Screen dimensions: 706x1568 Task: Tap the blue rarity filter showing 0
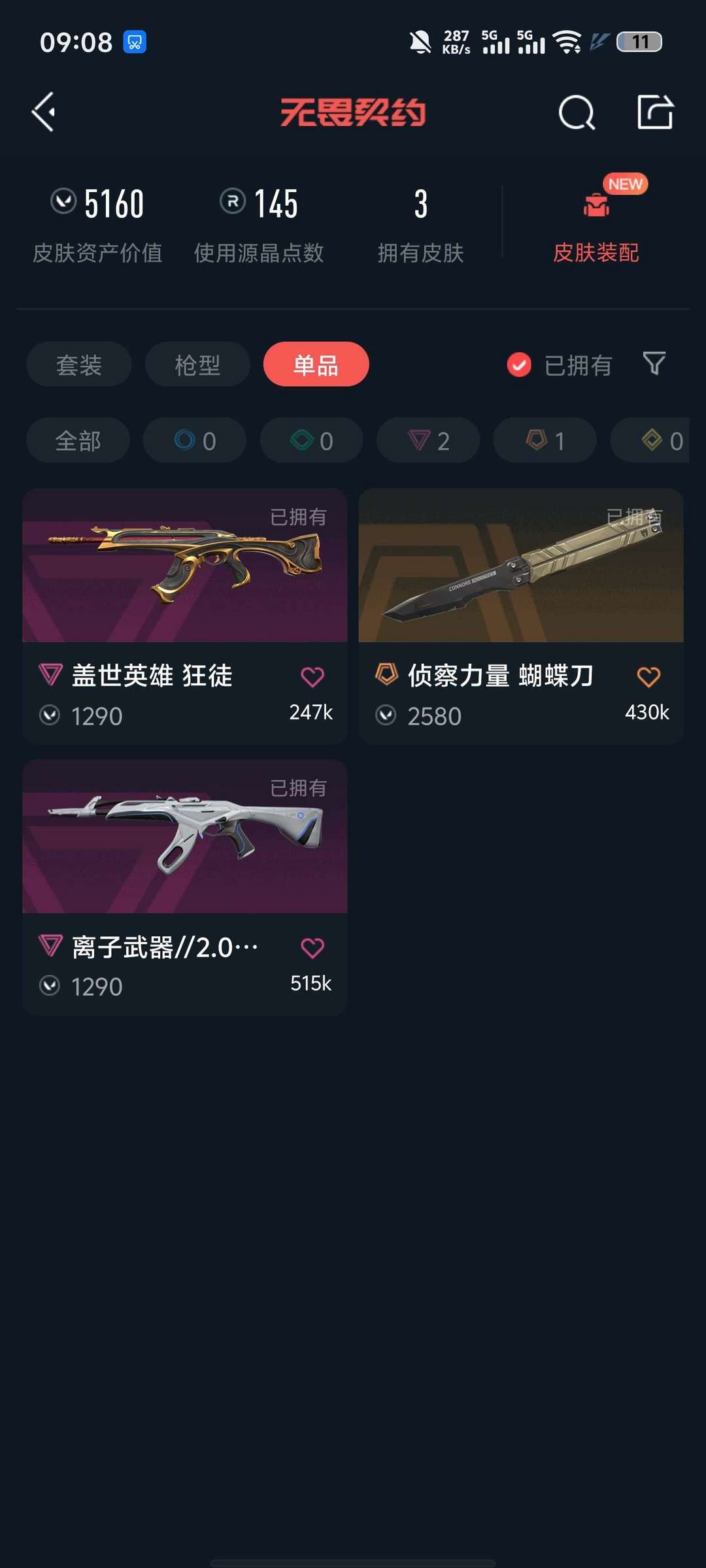194,440
